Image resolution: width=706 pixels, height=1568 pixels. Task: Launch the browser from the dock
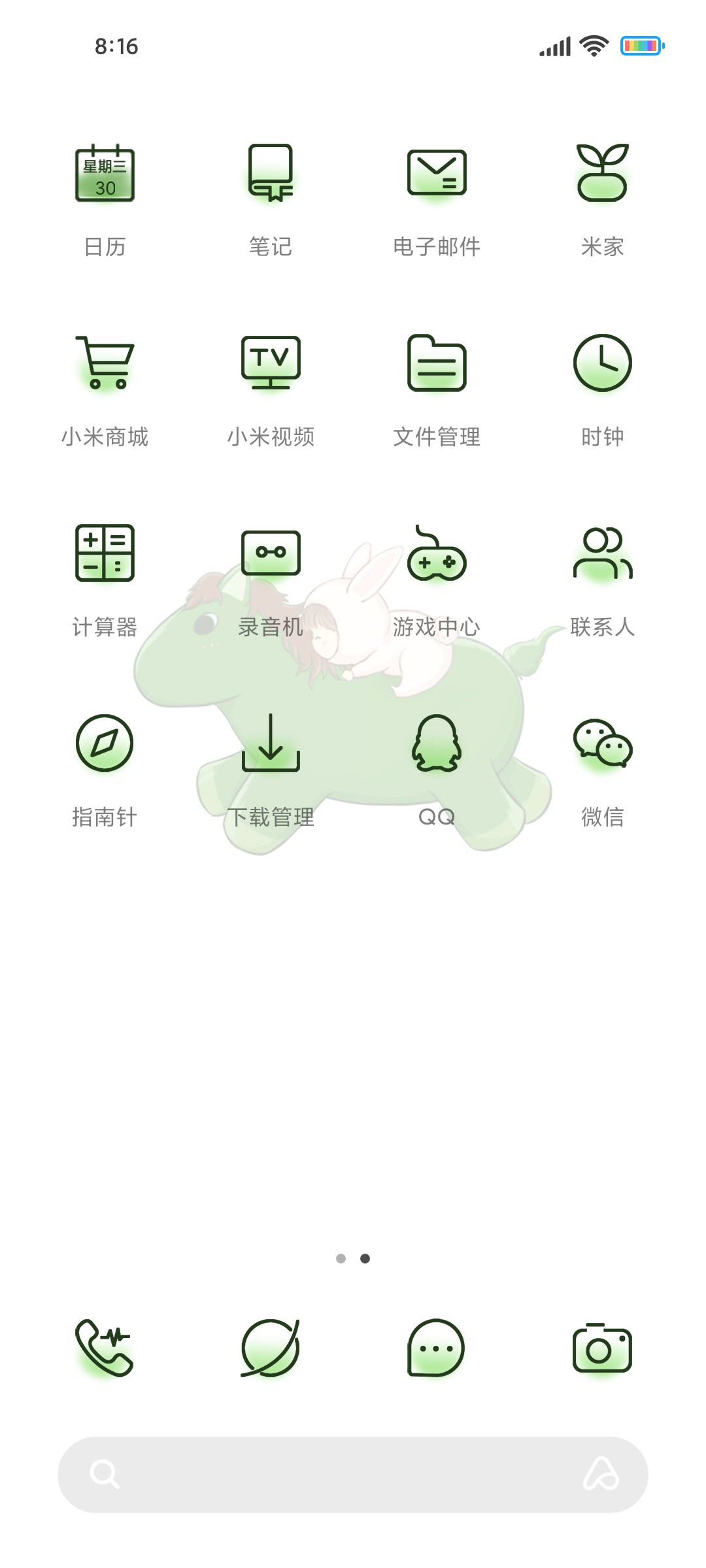(271, 1348)
